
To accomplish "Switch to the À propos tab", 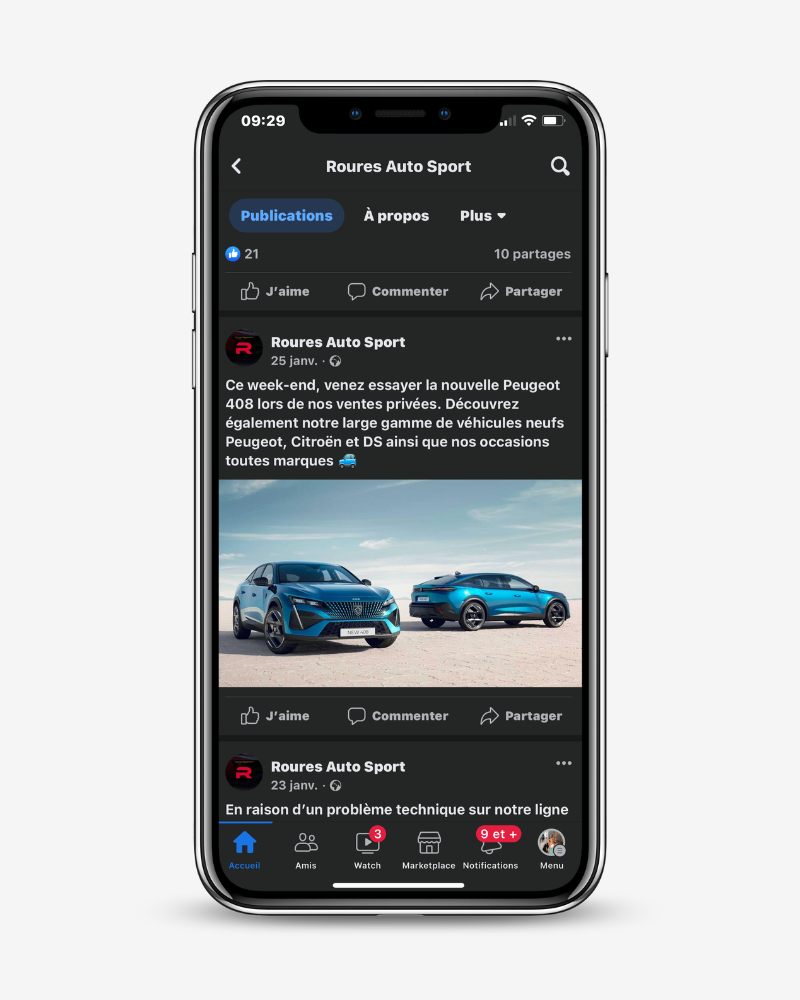I will (x=396, y=216).
